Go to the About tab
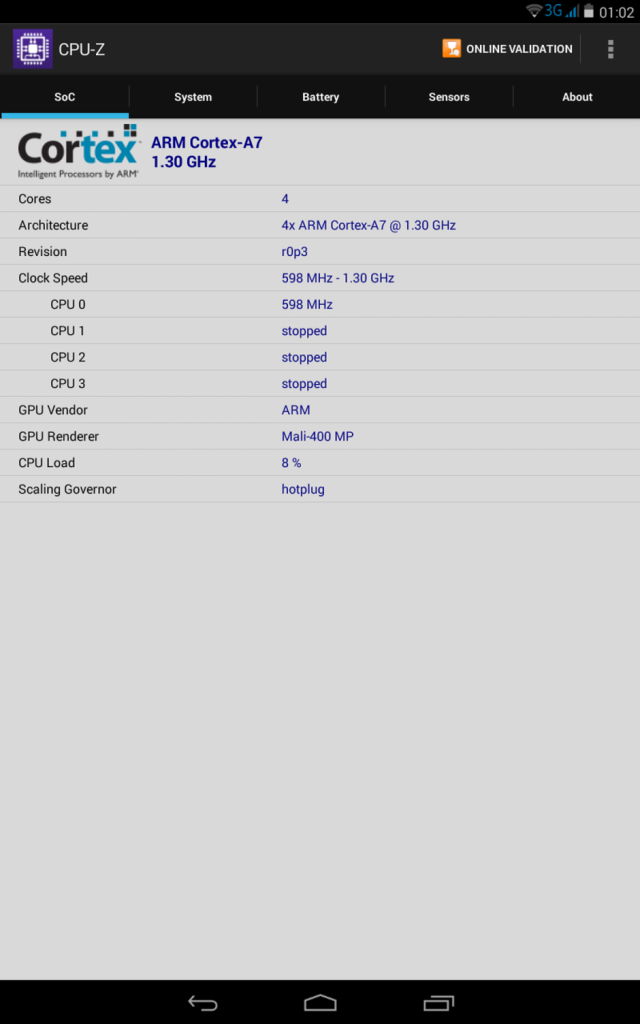 click(x=577, y=97)
